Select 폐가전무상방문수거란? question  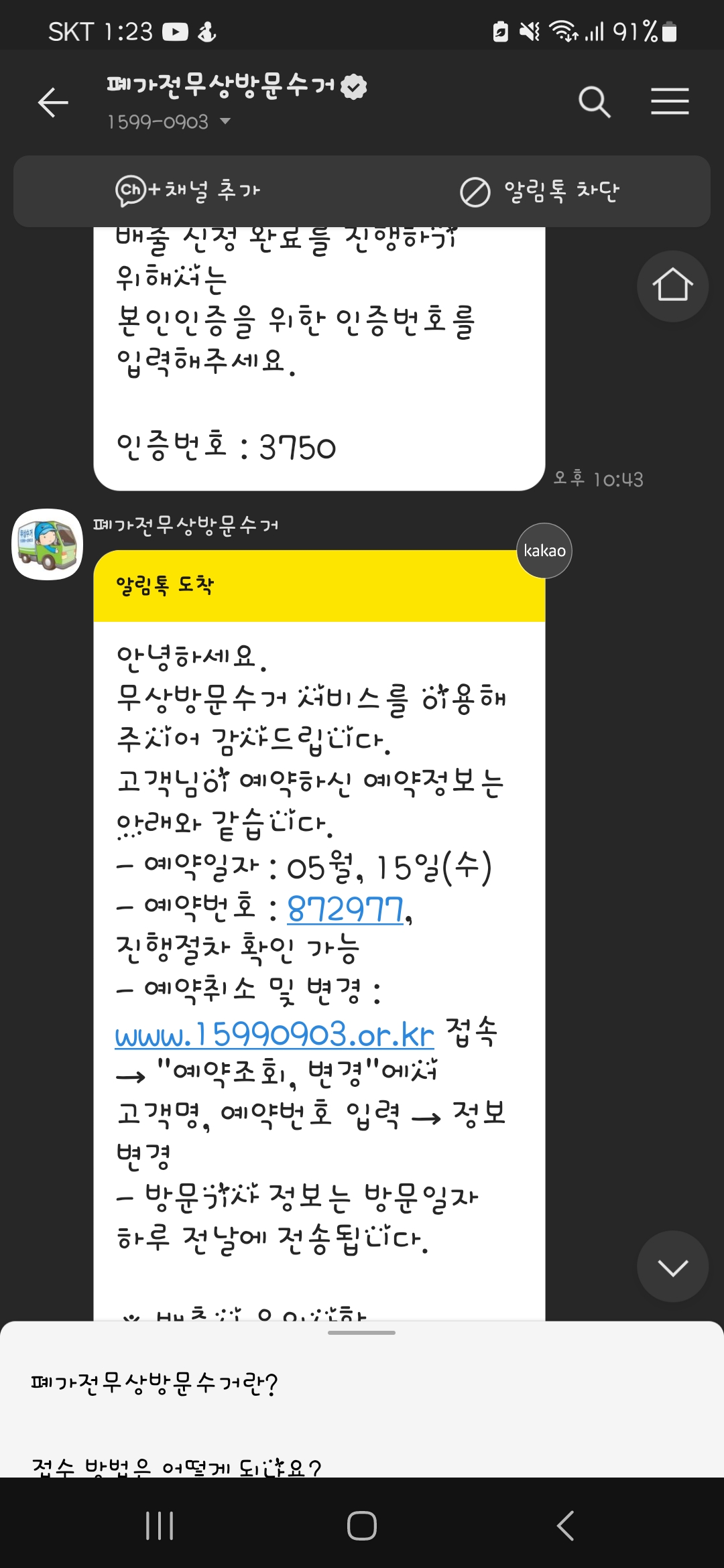click(x=154, y=1383)
